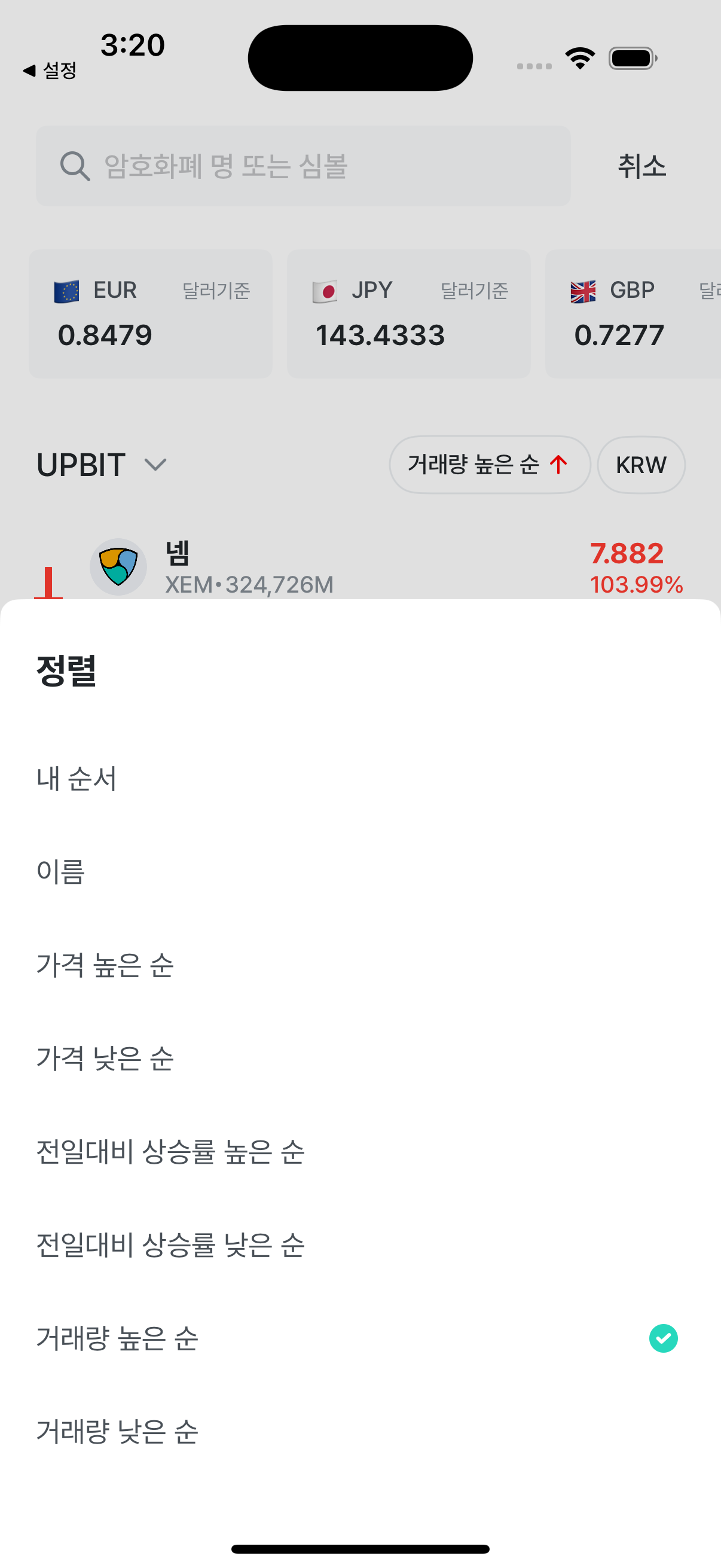
Task: Open the UPBIT exchange dropdown
Action: 101,465
